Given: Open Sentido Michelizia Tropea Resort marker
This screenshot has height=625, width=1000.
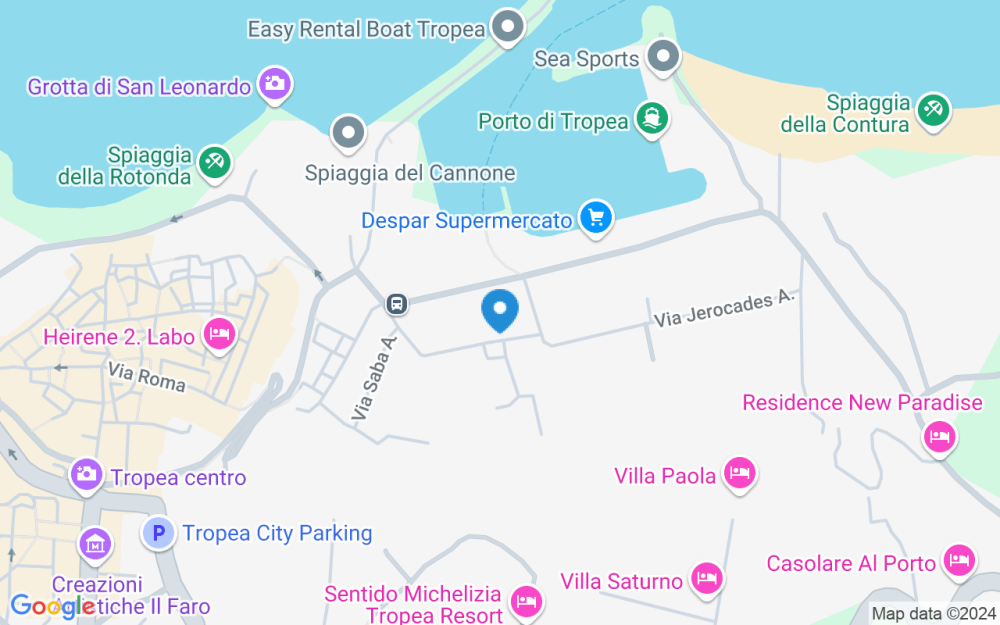Looking at the screenshot, I should pyautogui.click(x=527, y=602).
